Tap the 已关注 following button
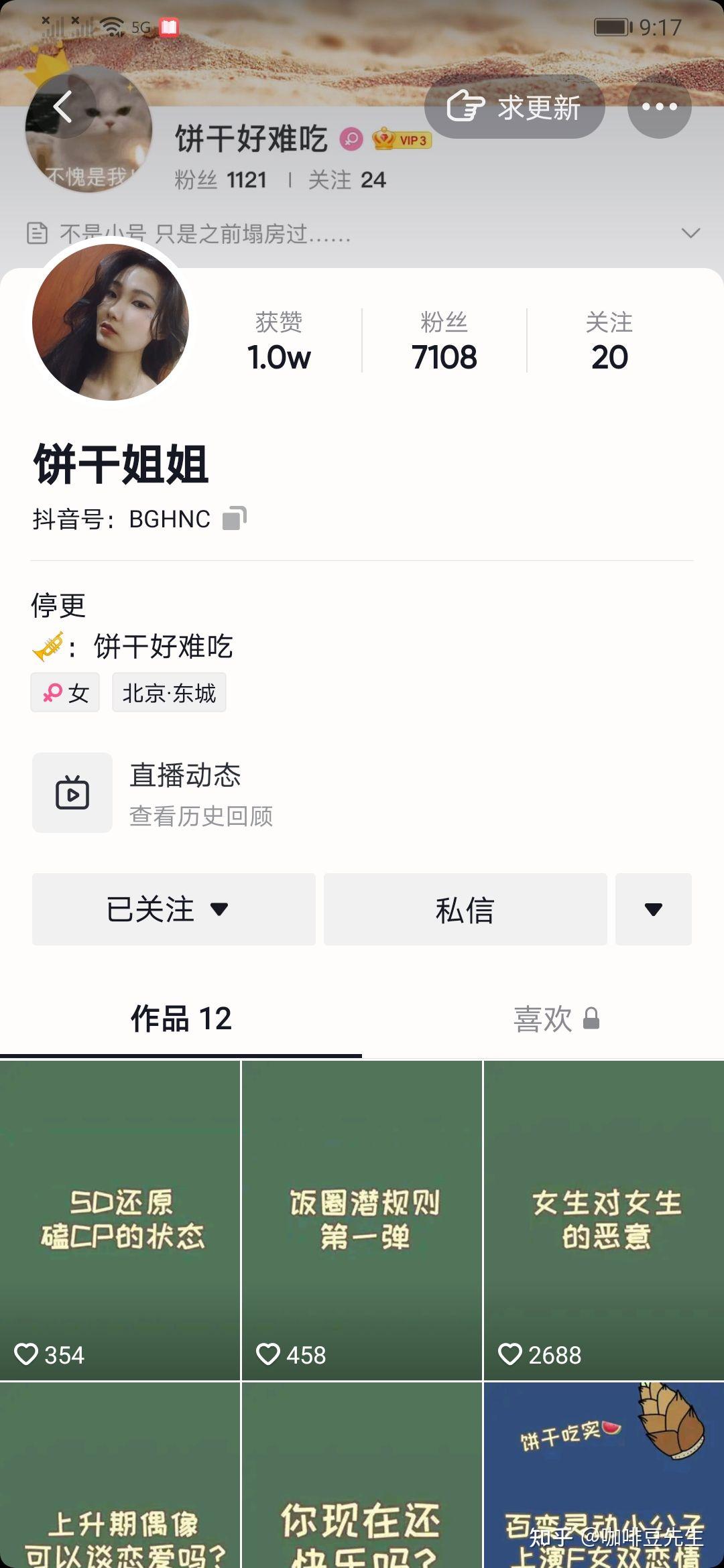 (174, 909)
